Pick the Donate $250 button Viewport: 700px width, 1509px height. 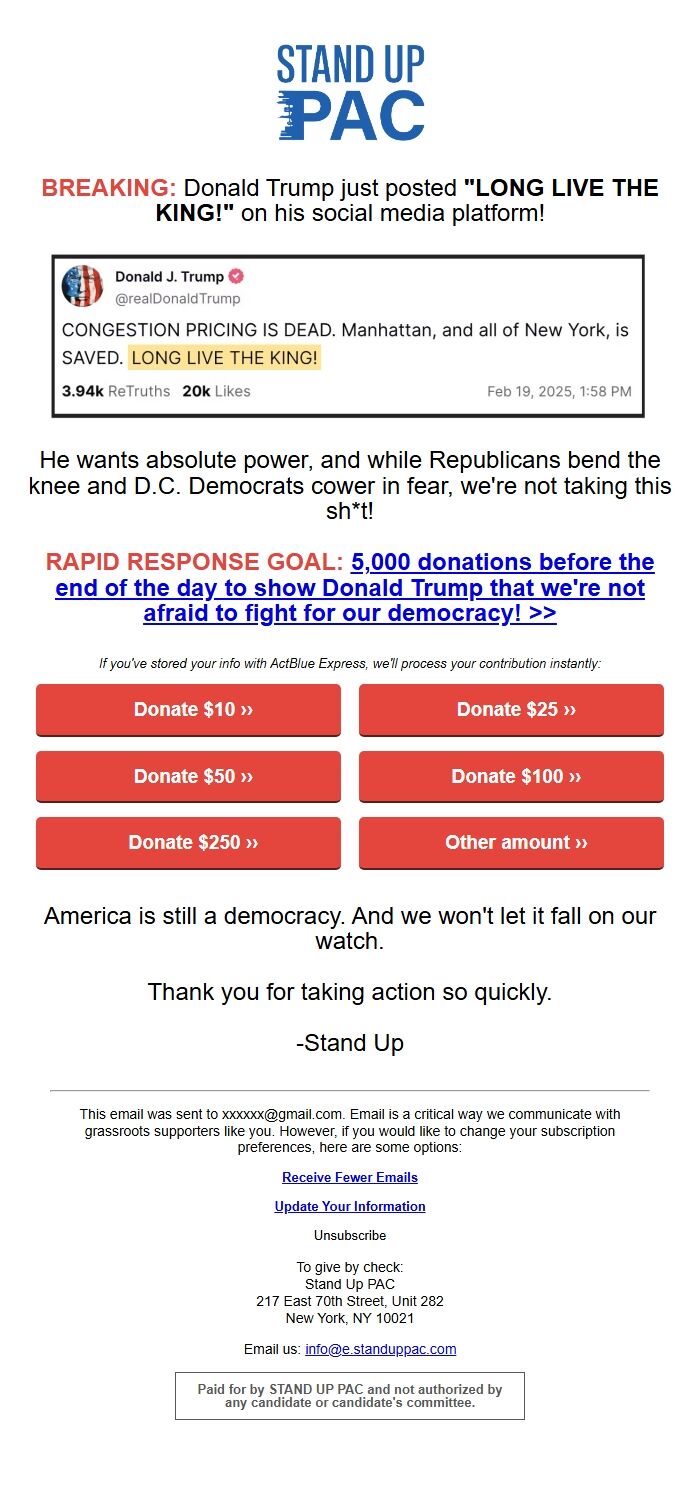tap(188, 842)
